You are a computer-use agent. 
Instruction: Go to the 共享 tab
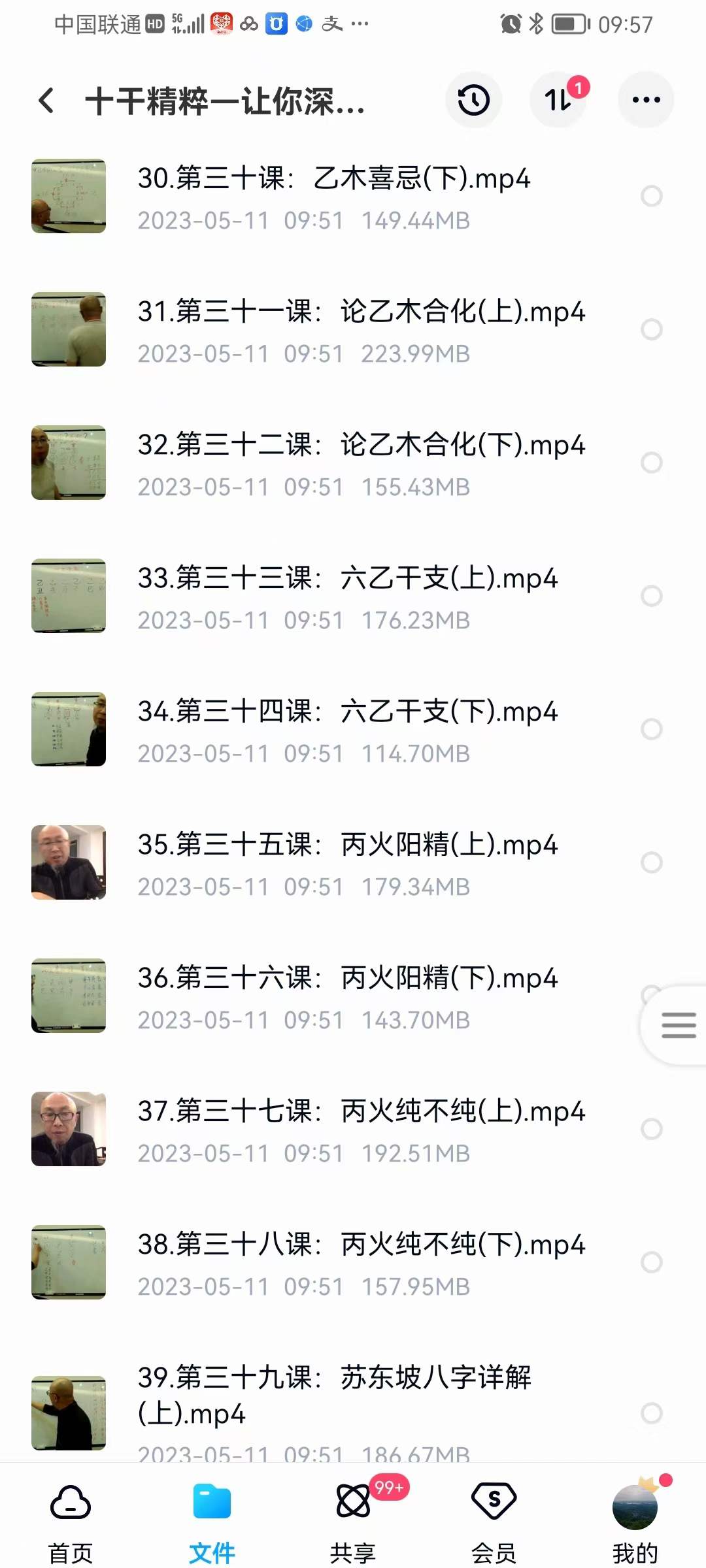(x=353, y=1516)
